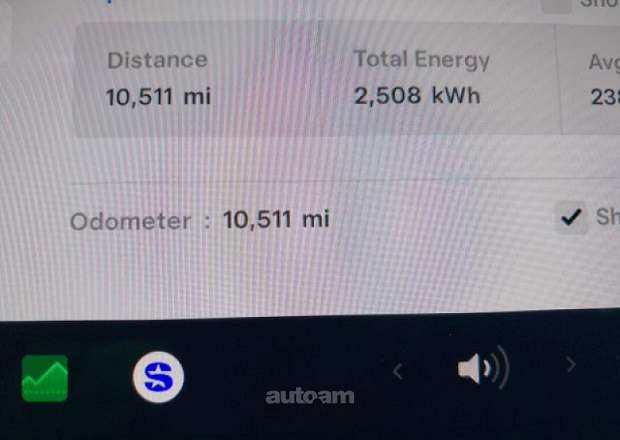Image resolution: width=620 pixels, height=440 pixels.
Task: Toggle the checkbox beside the Odometer row
Action: pyautogui.click(x=572, y=218)
